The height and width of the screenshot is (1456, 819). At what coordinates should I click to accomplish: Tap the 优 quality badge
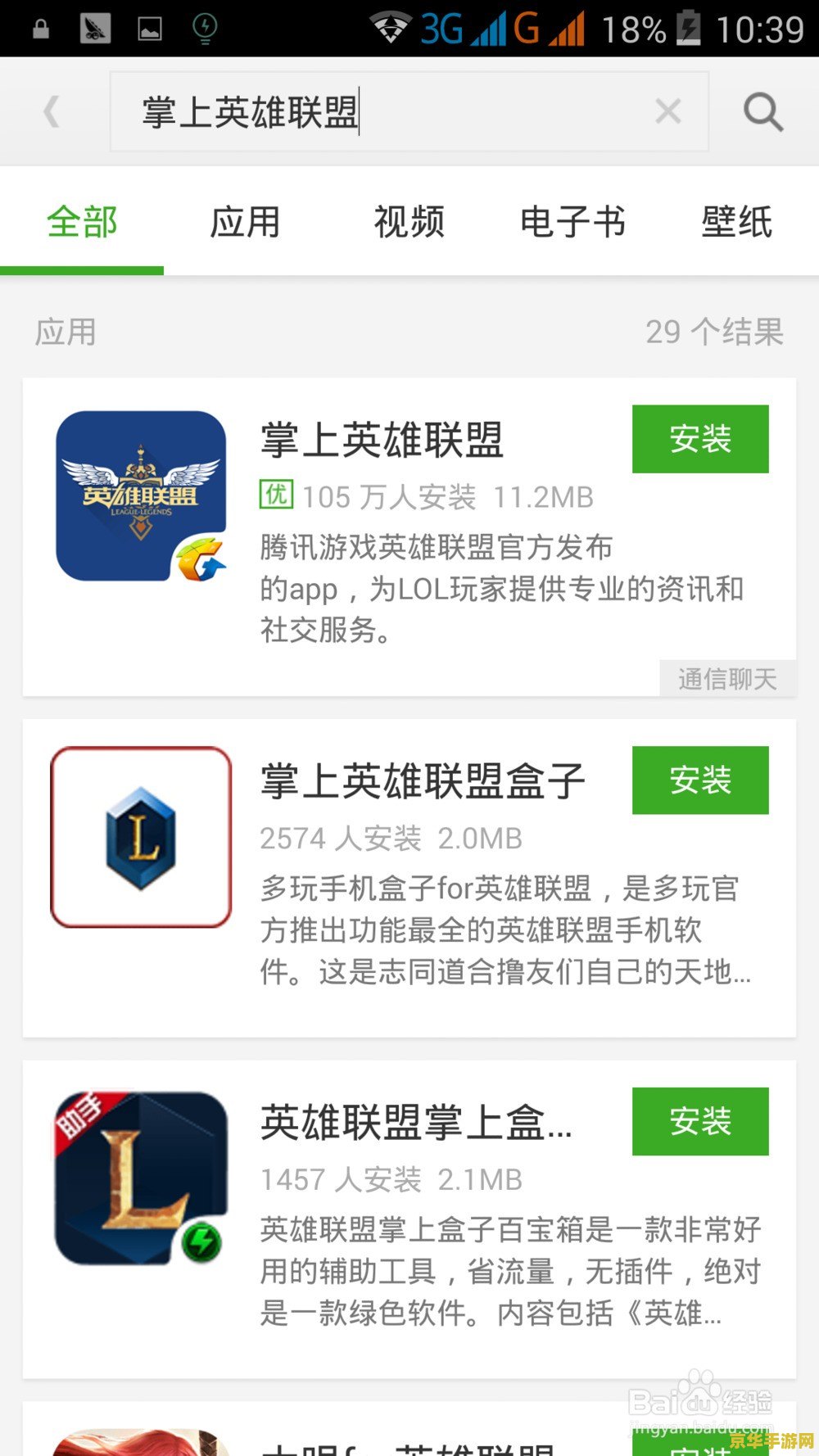tap(274, 495)
